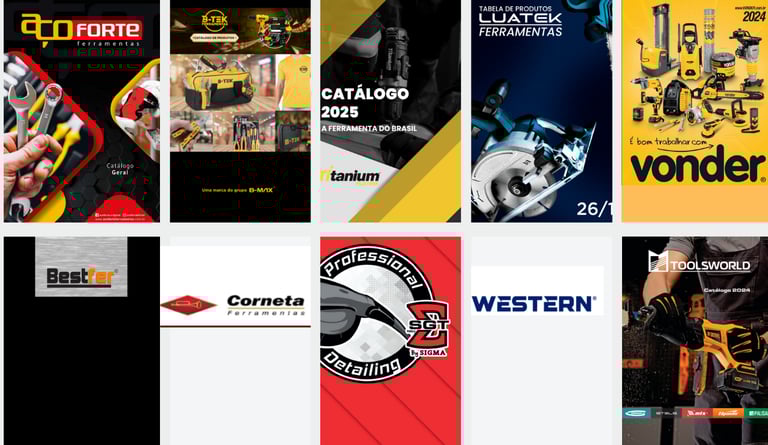Open the B-Tek products catalog
Image resolution: width=768 pixels, height=445 pixels.
point(240,111)
